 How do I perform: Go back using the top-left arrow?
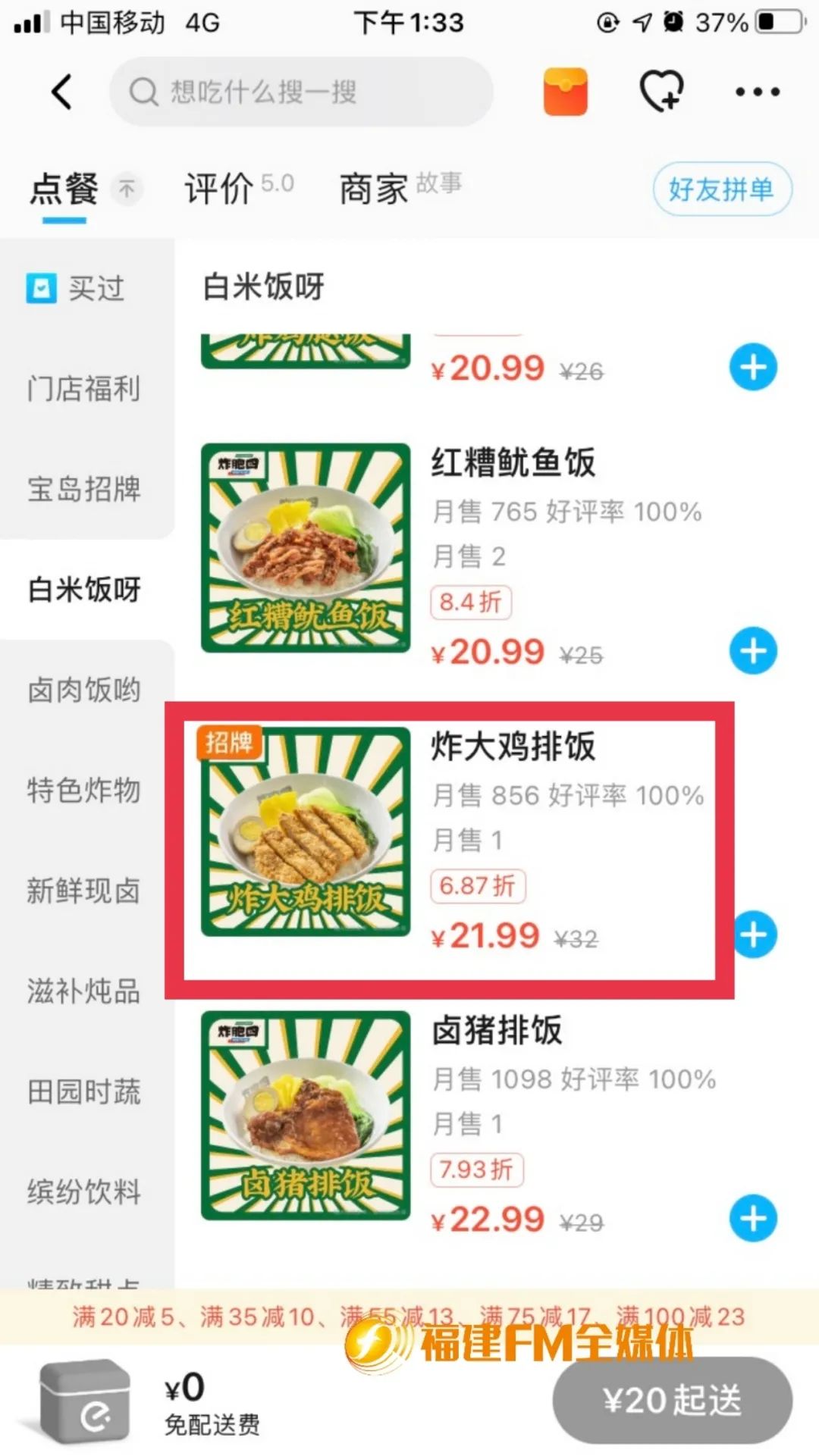pyautogui.click(x=62, y=92)
